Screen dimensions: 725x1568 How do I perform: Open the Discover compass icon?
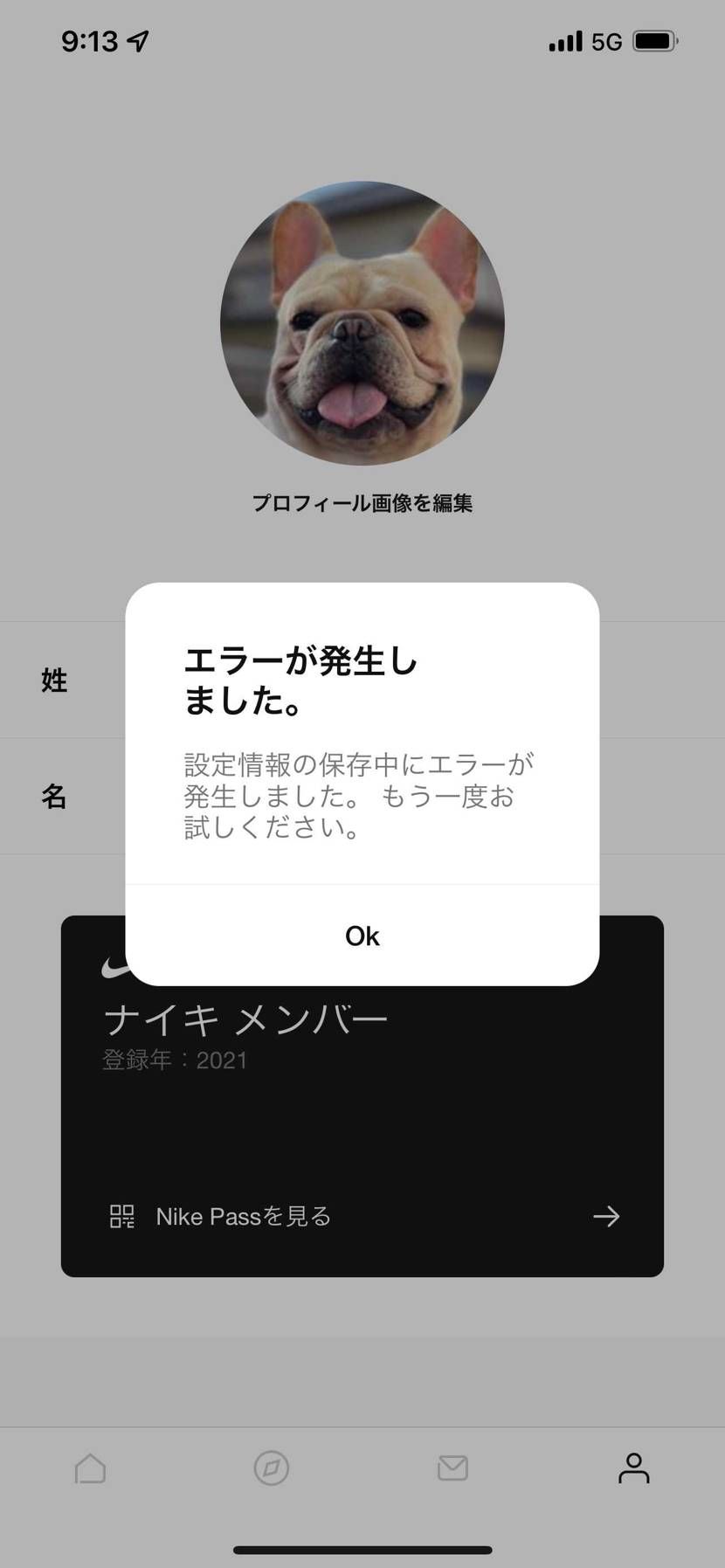pos(272,1468)
